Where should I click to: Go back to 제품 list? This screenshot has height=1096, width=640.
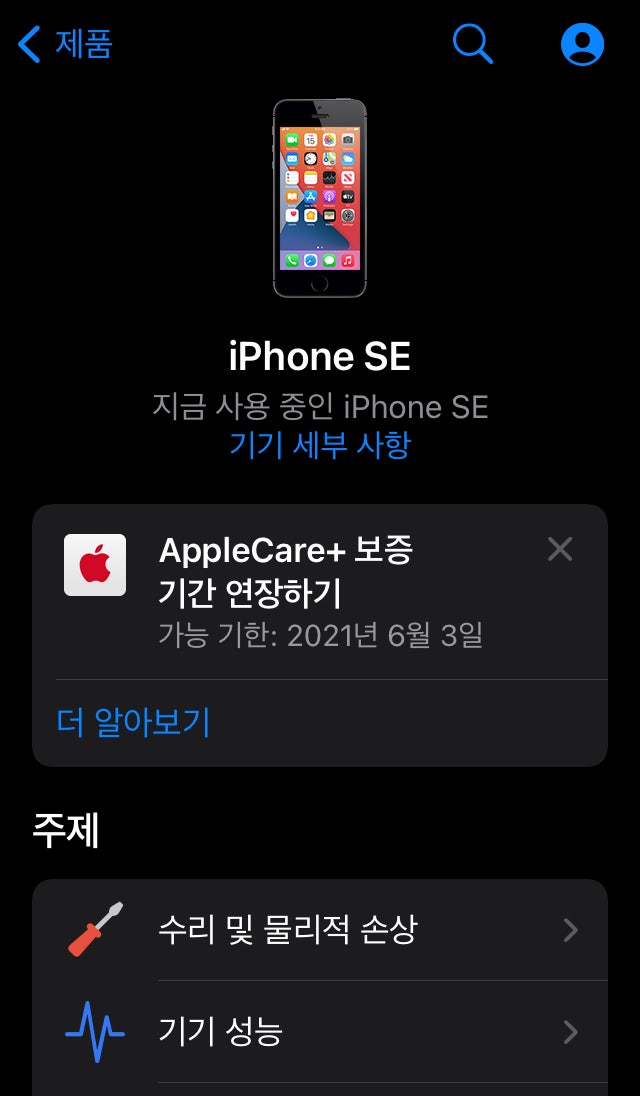coord(66,44)
